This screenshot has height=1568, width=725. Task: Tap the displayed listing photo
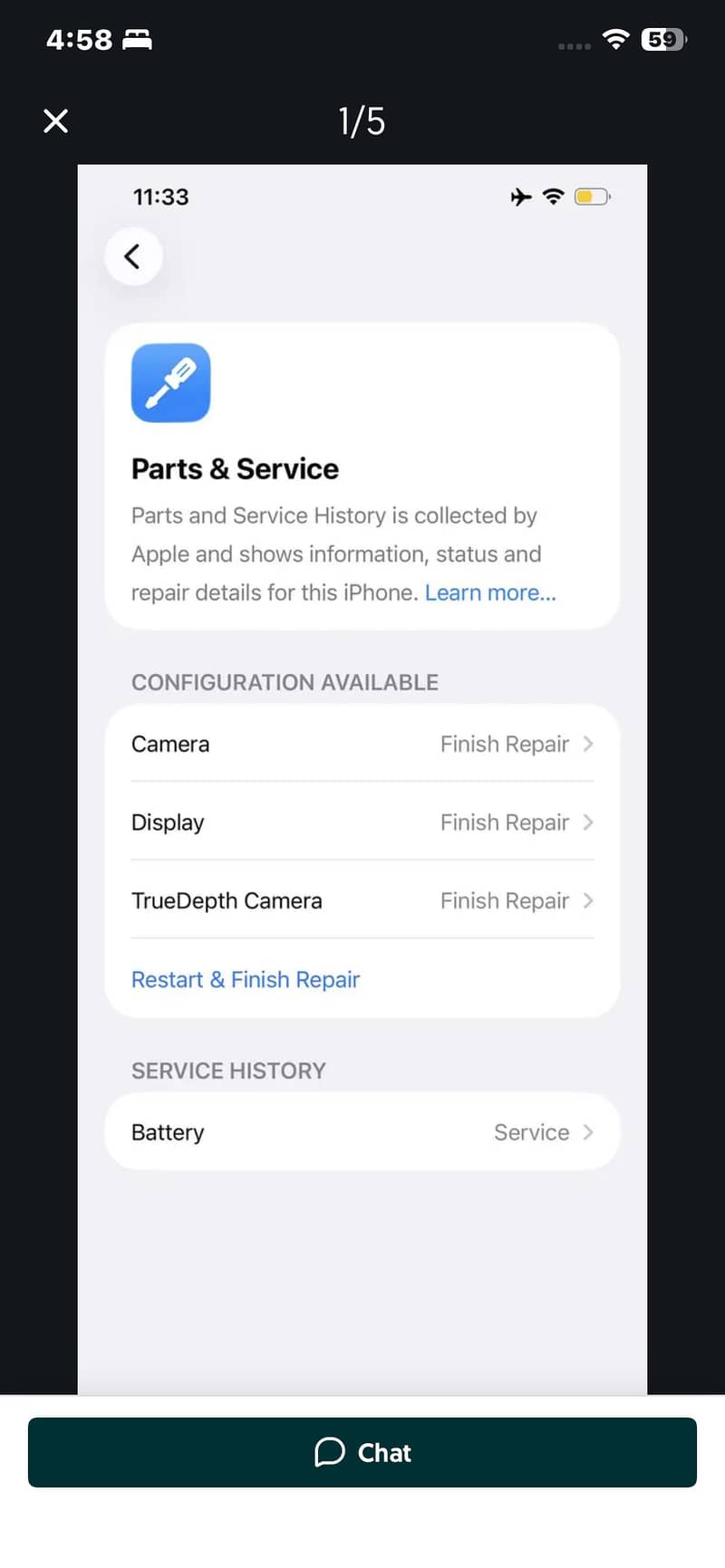coord(362,779)
